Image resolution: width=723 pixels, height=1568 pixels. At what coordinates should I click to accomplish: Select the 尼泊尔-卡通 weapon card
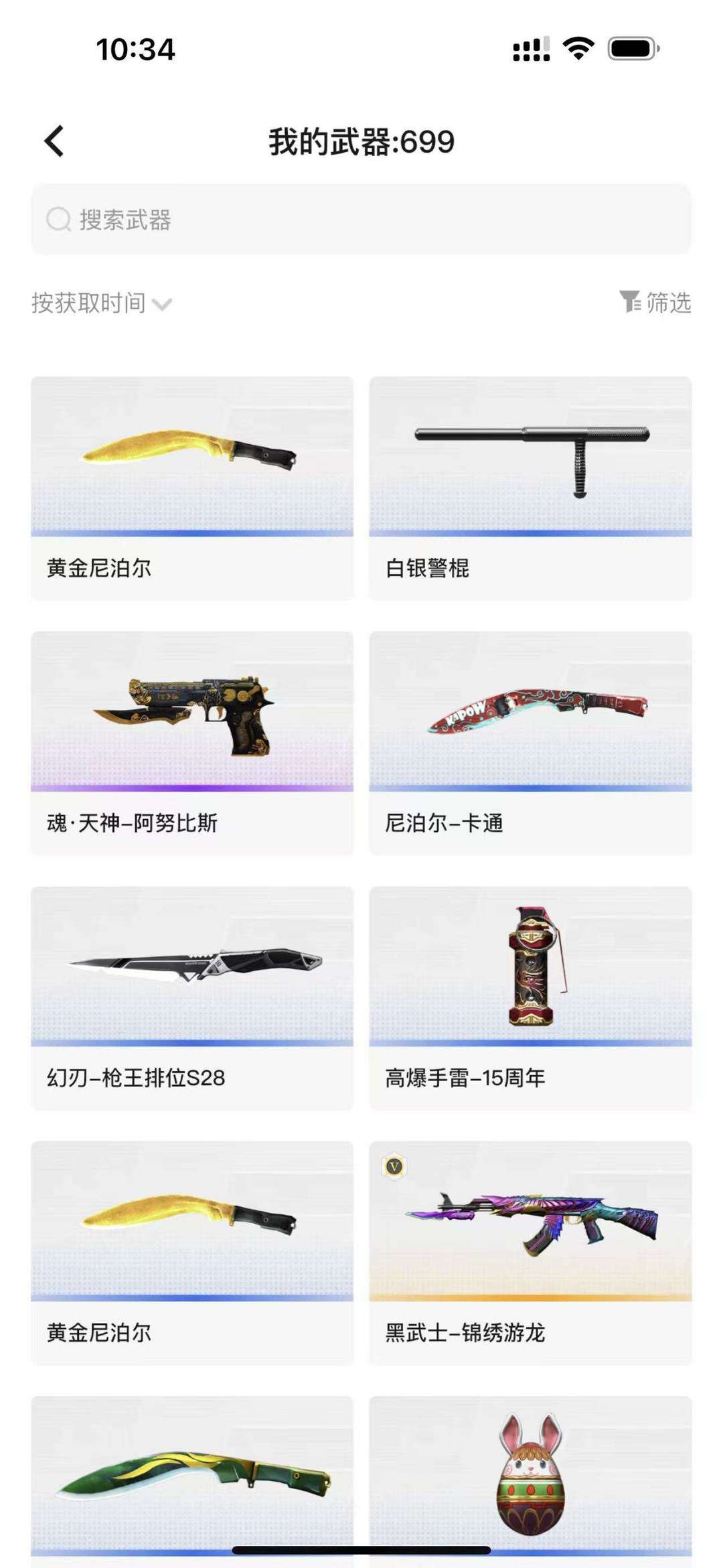pyautogui.click(x=530, y=742)
